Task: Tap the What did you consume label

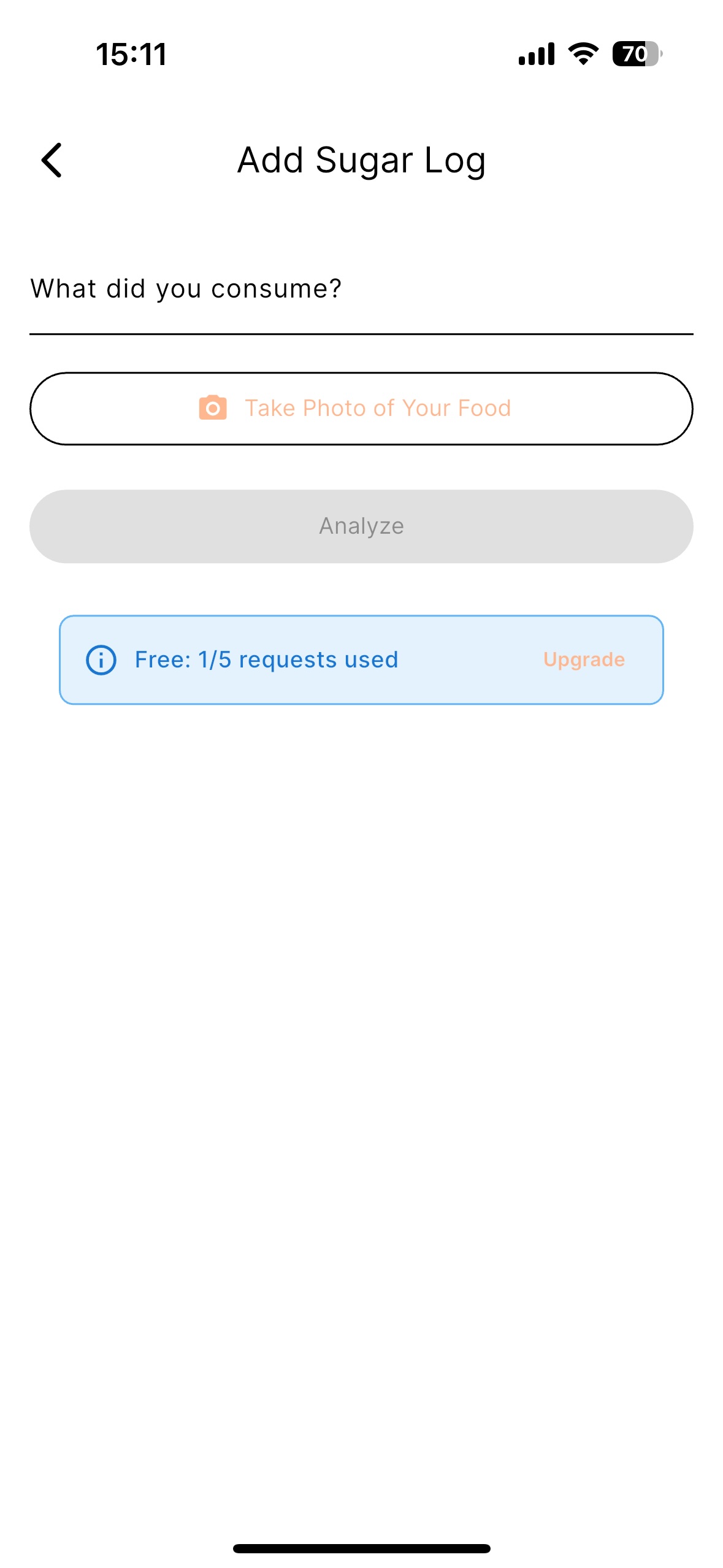Action: point(186,288)
